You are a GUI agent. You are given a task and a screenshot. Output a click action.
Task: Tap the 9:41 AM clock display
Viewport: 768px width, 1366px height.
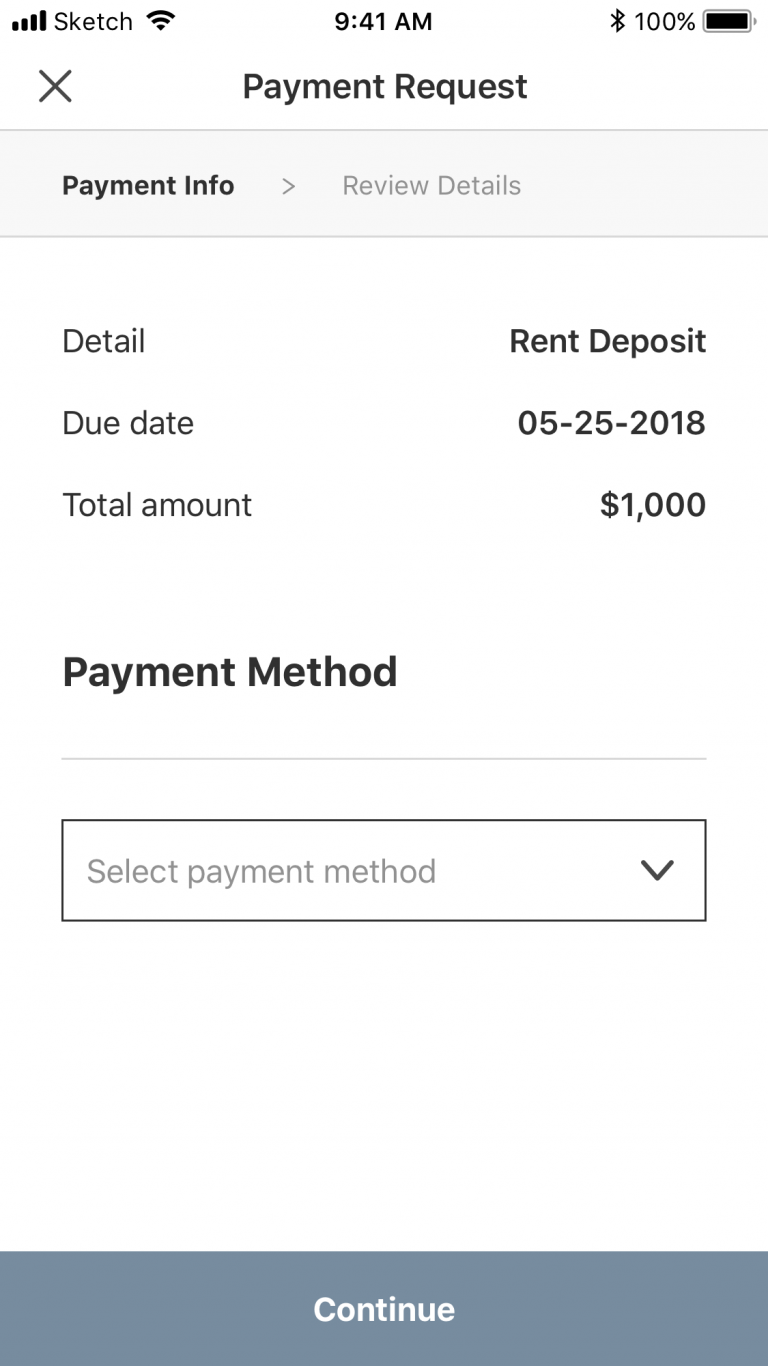pyautogui.click(x=383, y=20)
